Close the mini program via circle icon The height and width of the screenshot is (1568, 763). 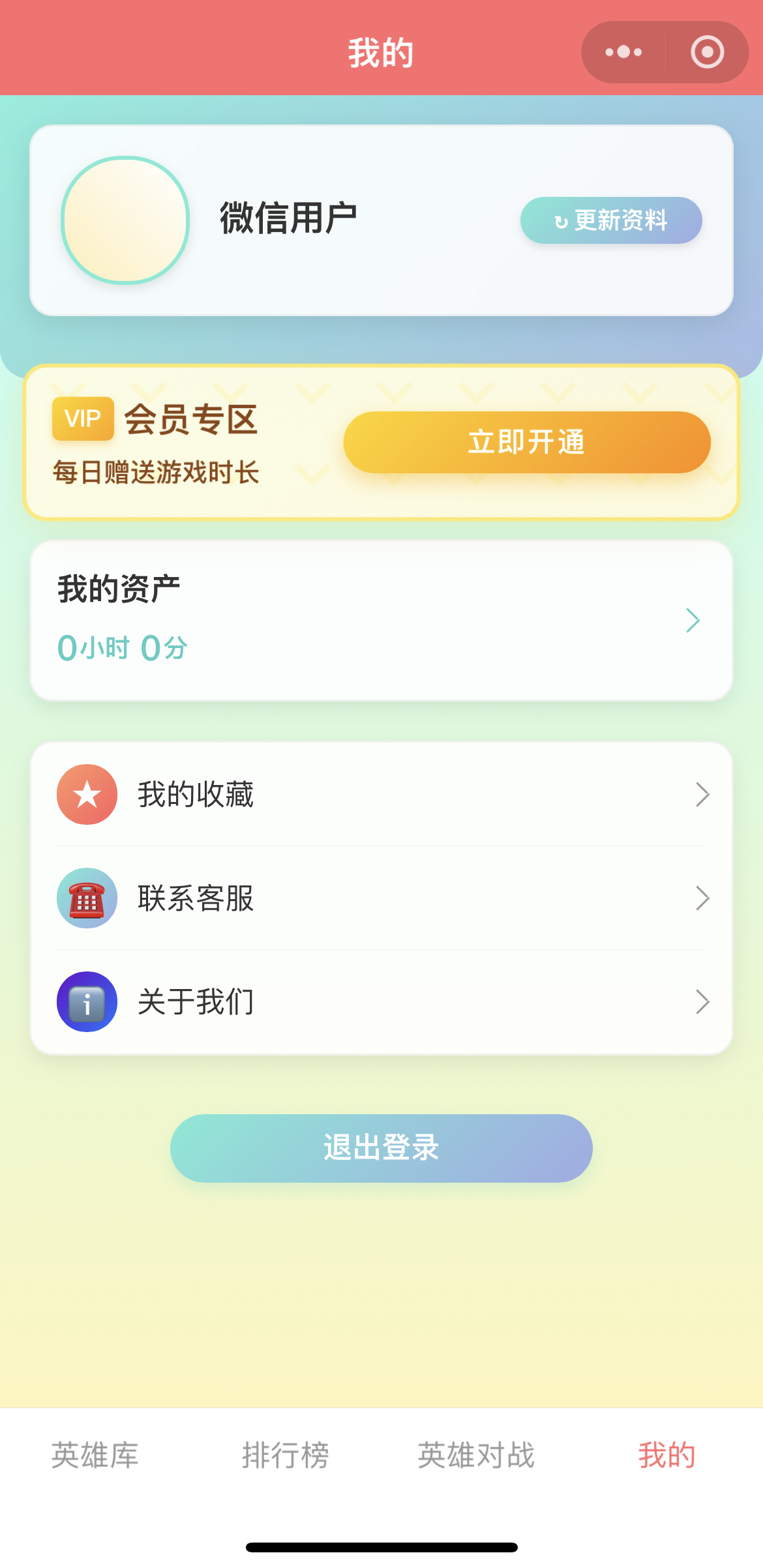click(707, 52)
